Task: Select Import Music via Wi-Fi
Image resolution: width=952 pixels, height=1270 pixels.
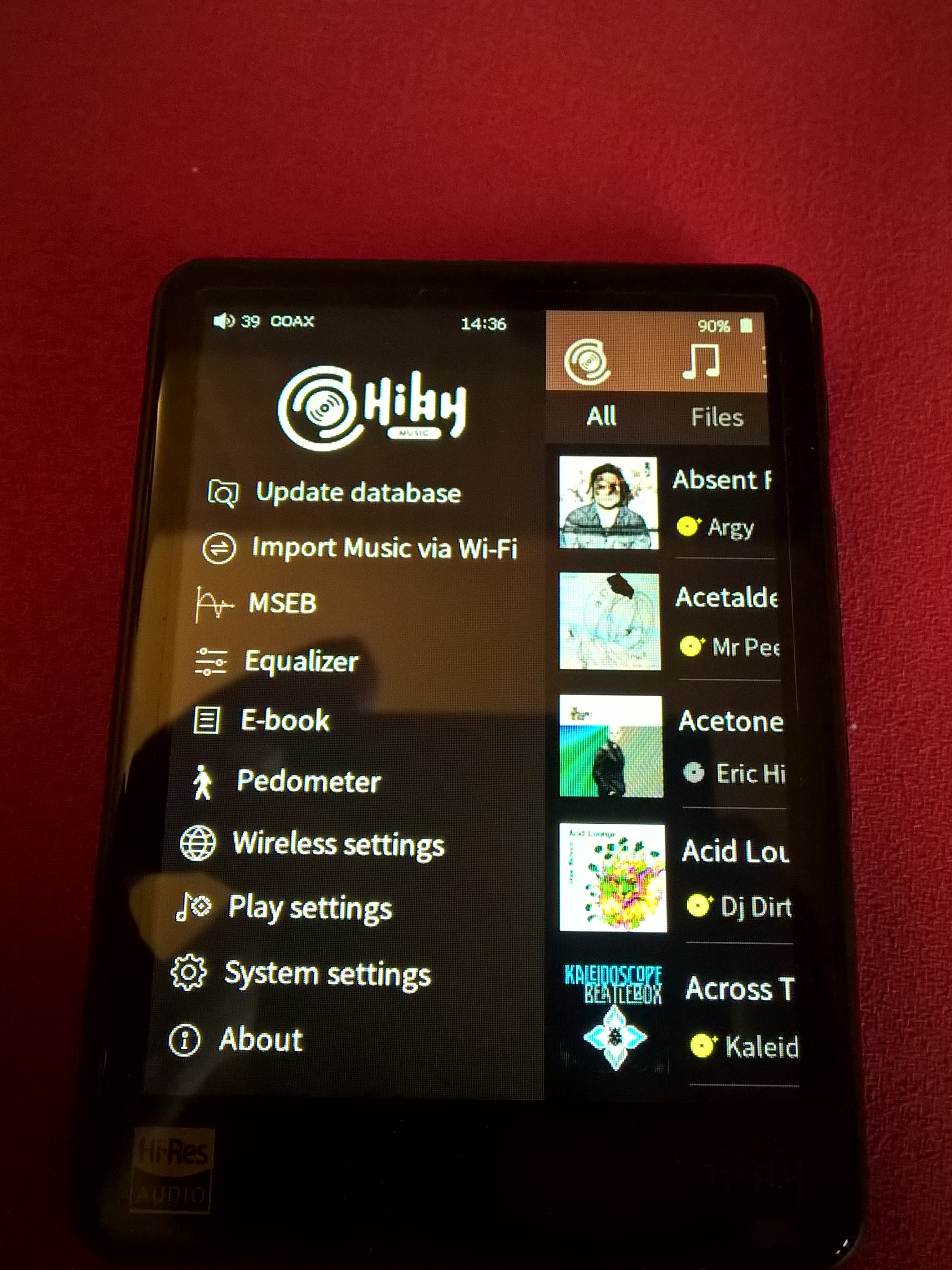Action: coord(383,548)
